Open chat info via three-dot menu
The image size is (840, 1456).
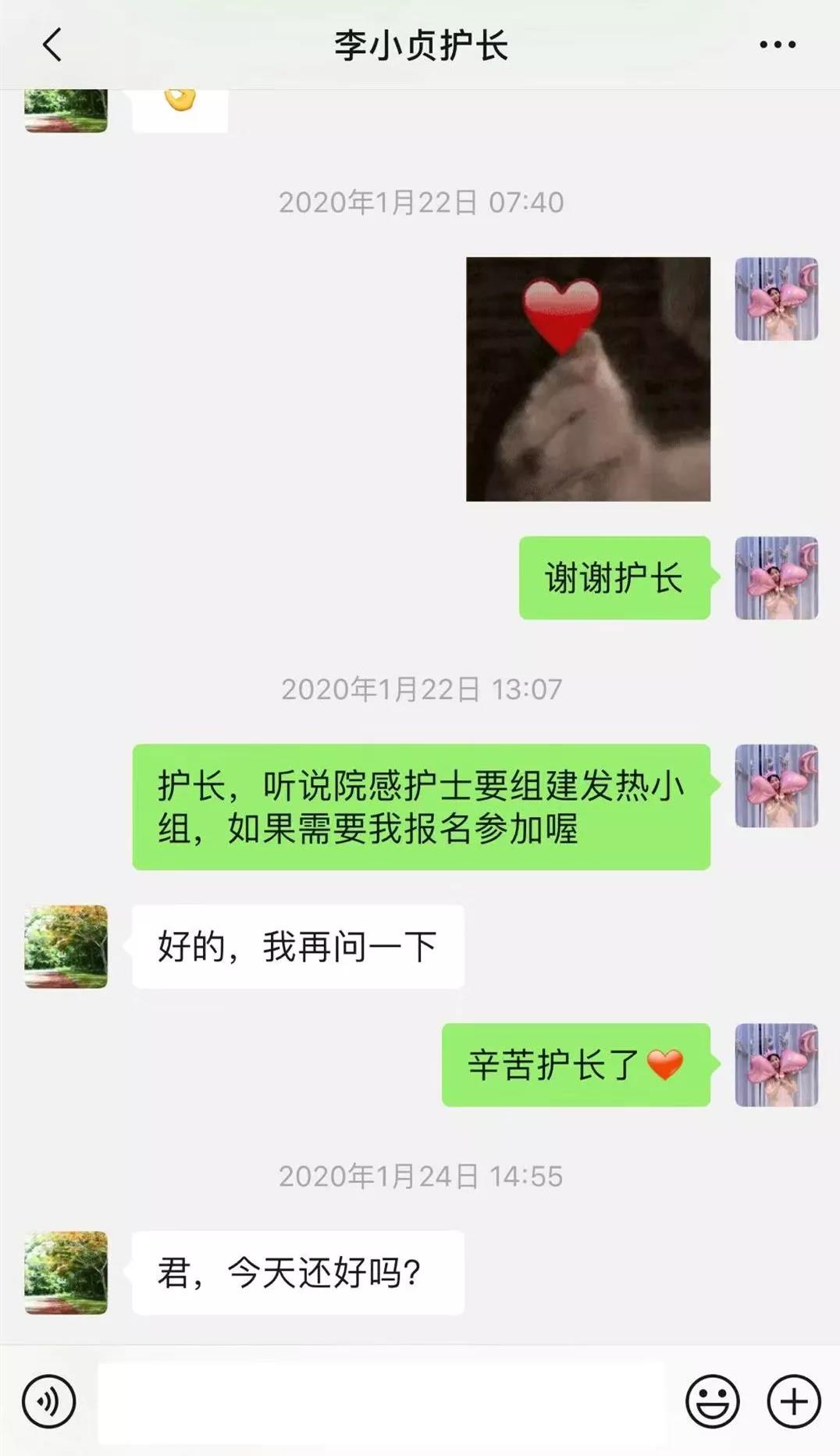click(778, 45)
